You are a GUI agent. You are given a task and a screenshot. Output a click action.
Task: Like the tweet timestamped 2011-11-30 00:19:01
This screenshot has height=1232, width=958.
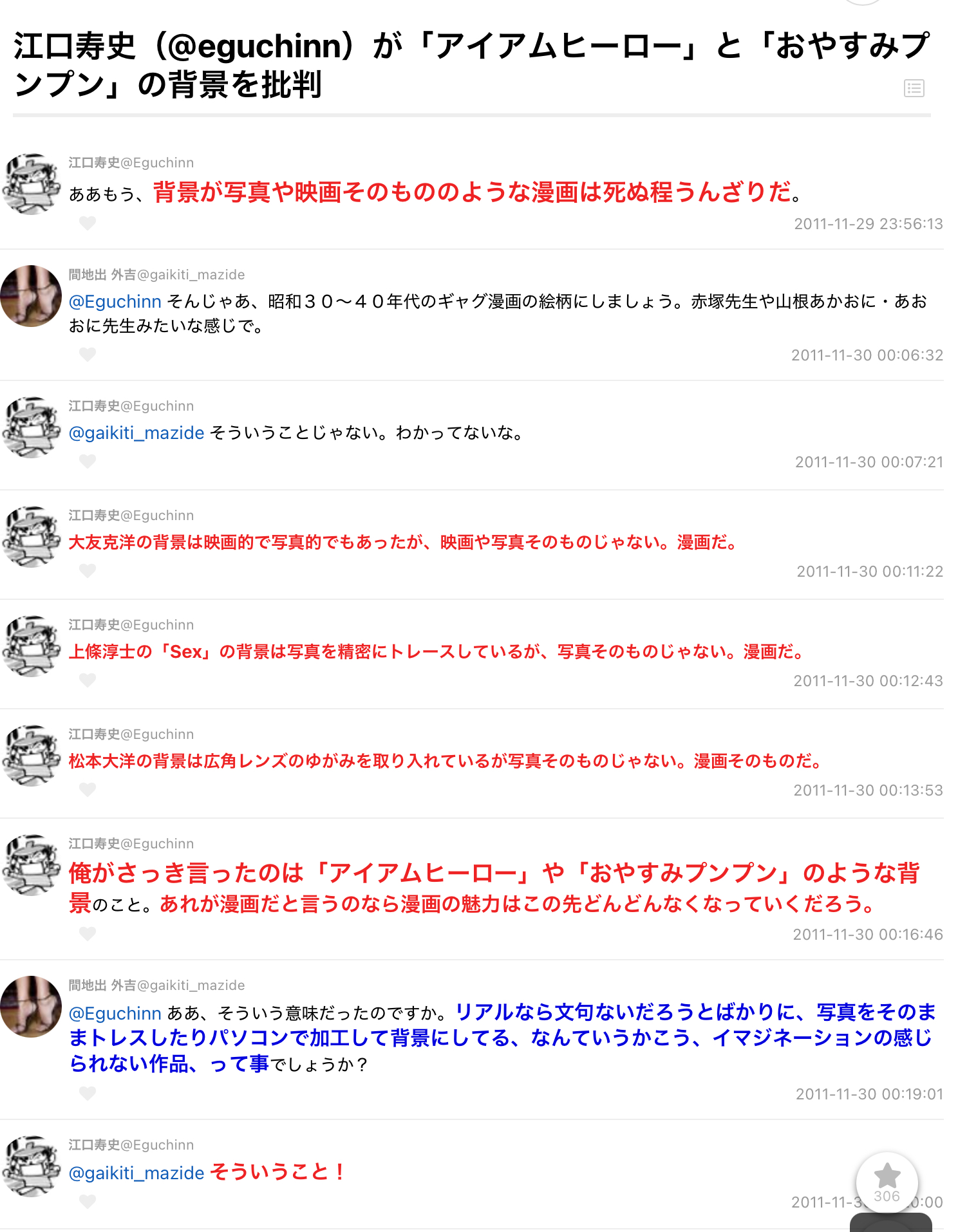[x=88, y=1094]
